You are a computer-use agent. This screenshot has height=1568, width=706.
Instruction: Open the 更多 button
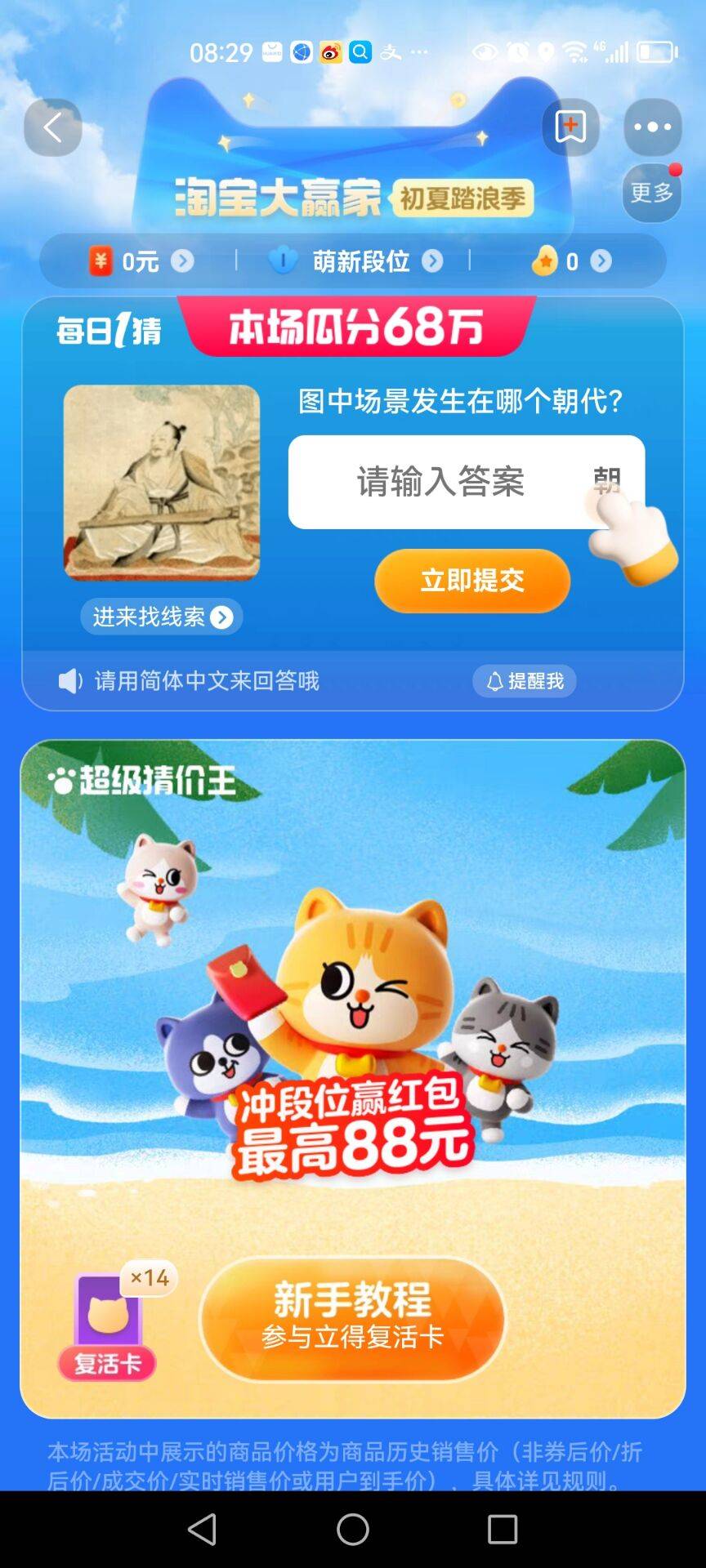click(x=651, y=193)
